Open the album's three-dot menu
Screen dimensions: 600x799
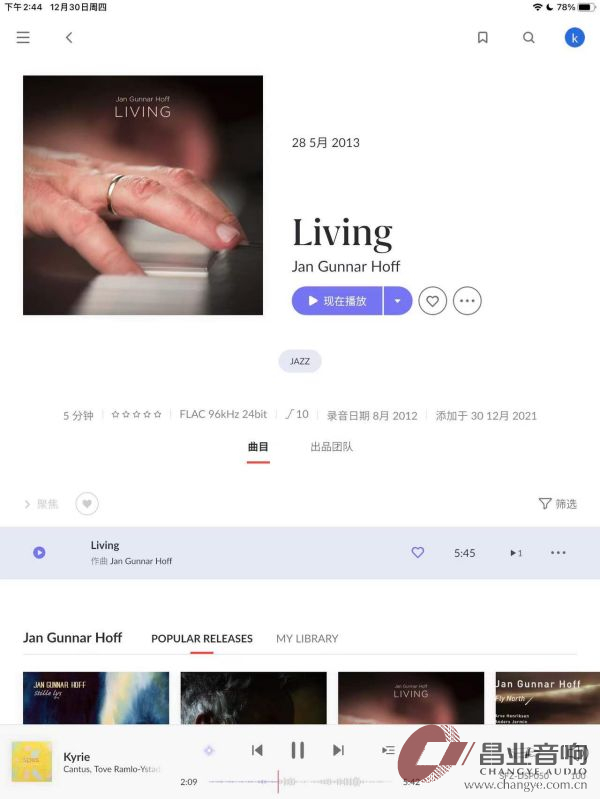click(467, 300)
